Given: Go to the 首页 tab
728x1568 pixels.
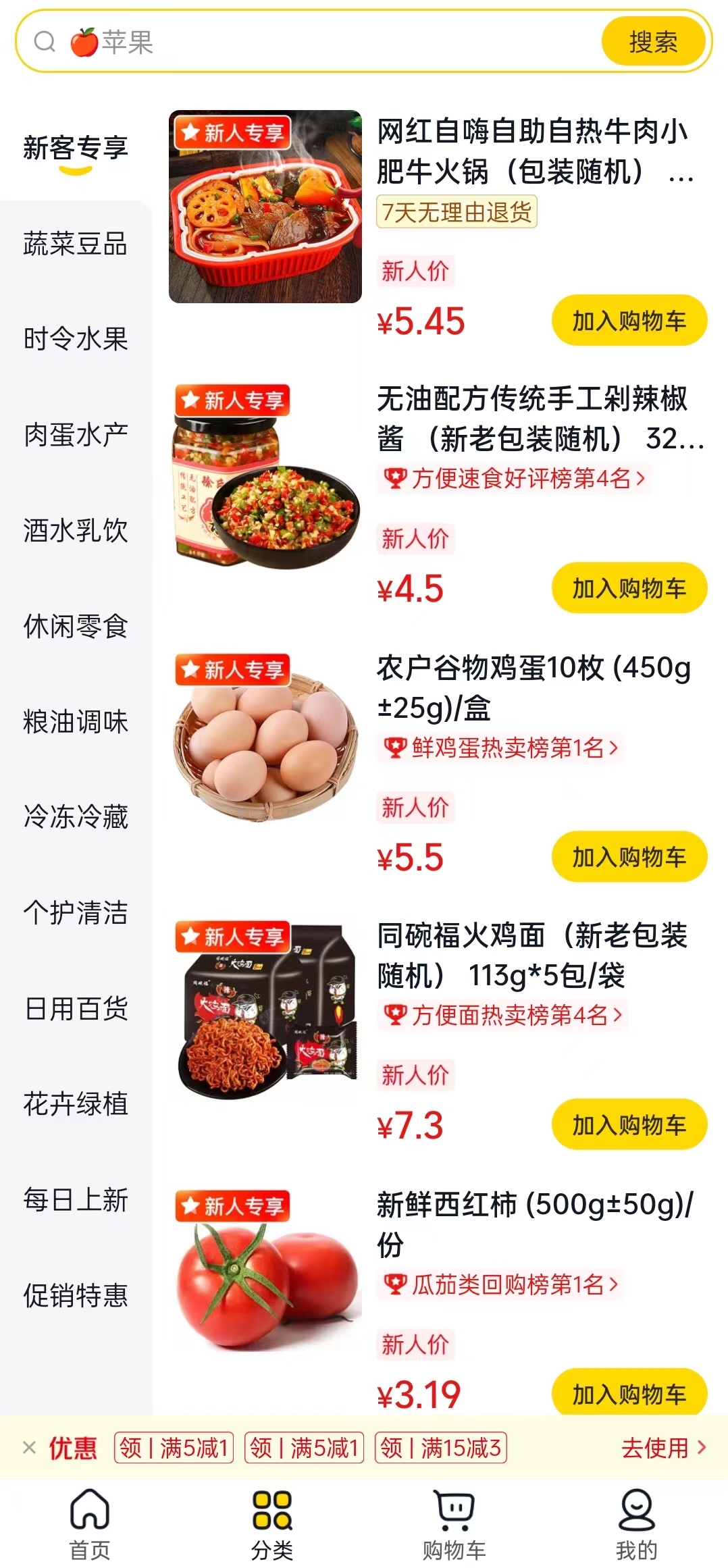Looking at the screenshot, I should (x=90, y=1525).
